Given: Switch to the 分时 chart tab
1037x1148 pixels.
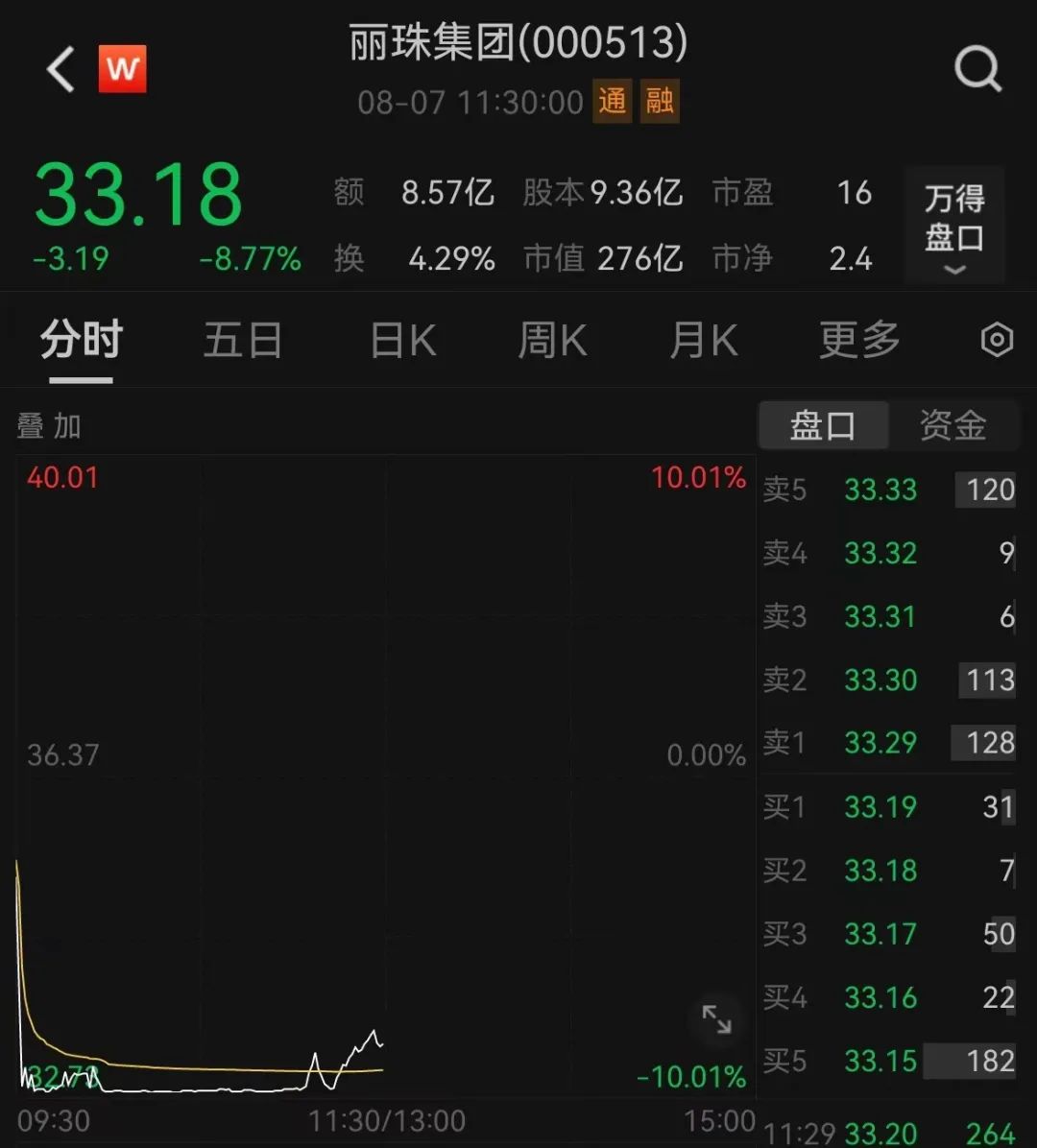Looking at the screenshot, I should pos(82,341).
